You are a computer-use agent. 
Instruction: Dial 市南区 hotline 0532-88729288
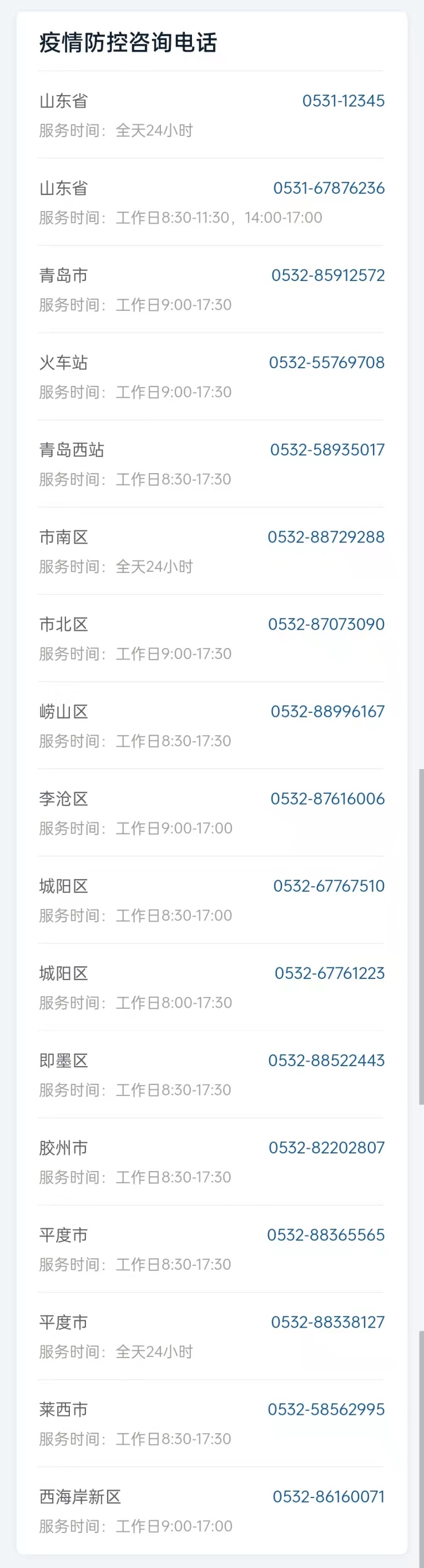click(326, 537)
